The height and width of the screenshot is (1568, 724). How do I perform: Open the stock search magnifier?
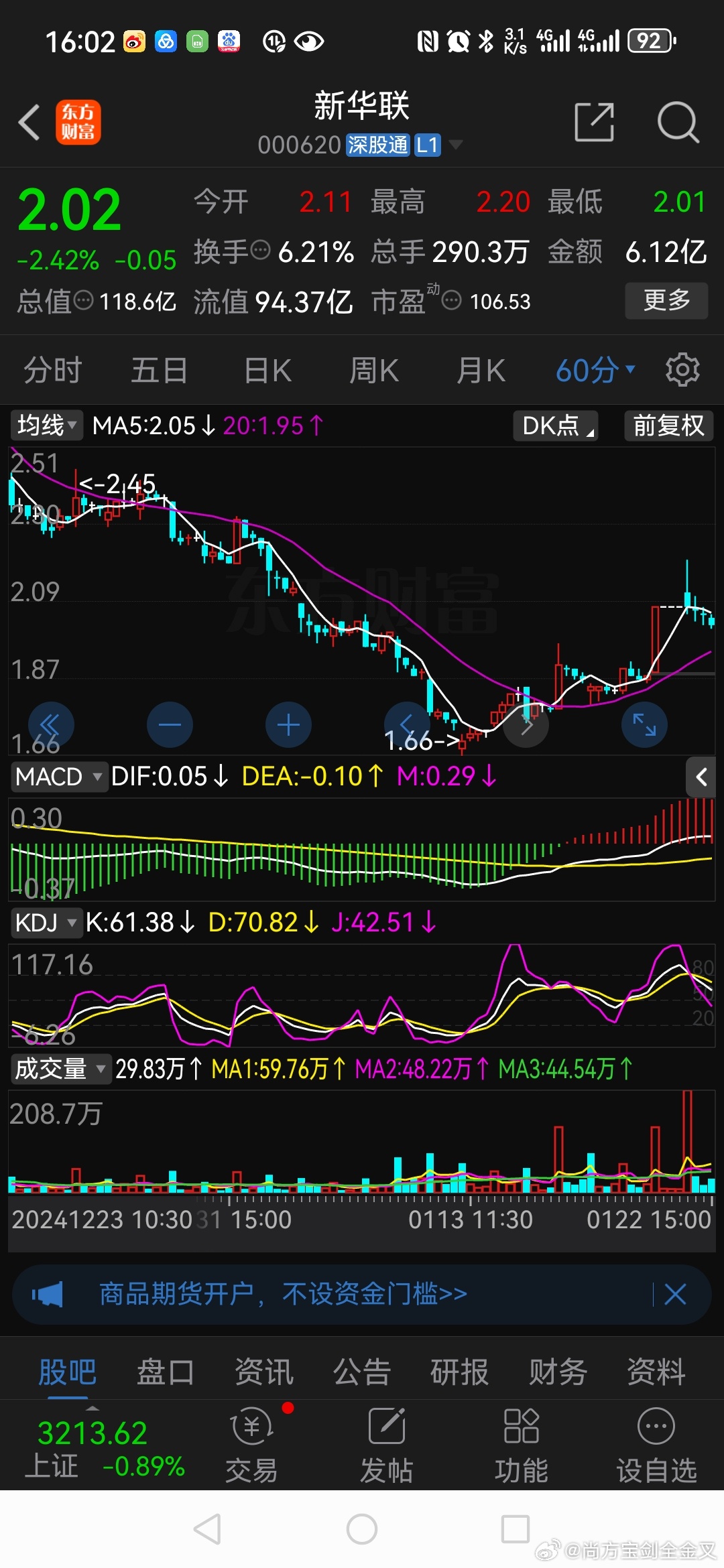[x=678, y=123]
